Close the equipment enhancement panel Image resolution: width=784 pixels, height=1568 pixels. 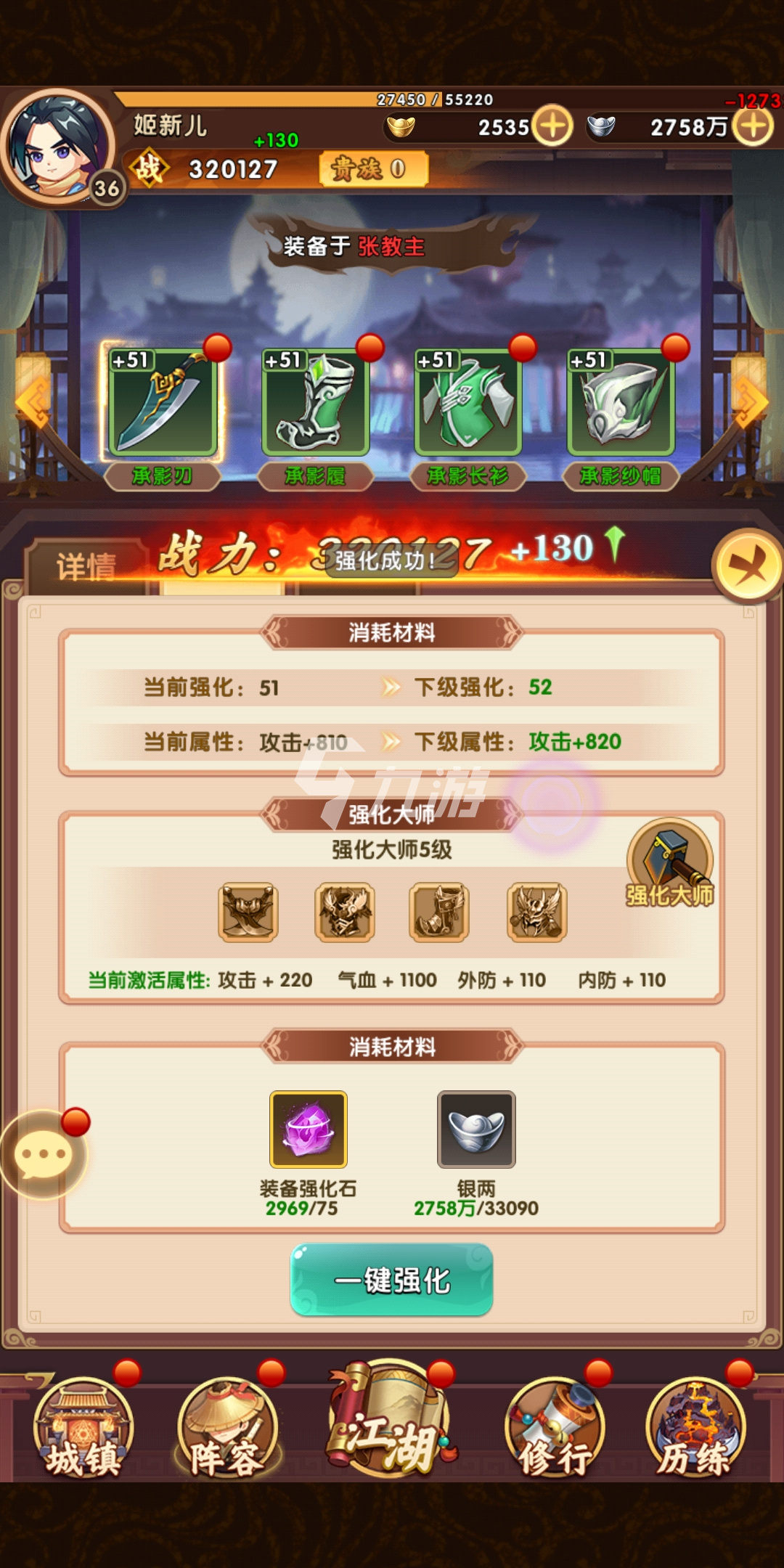point(748,565)
